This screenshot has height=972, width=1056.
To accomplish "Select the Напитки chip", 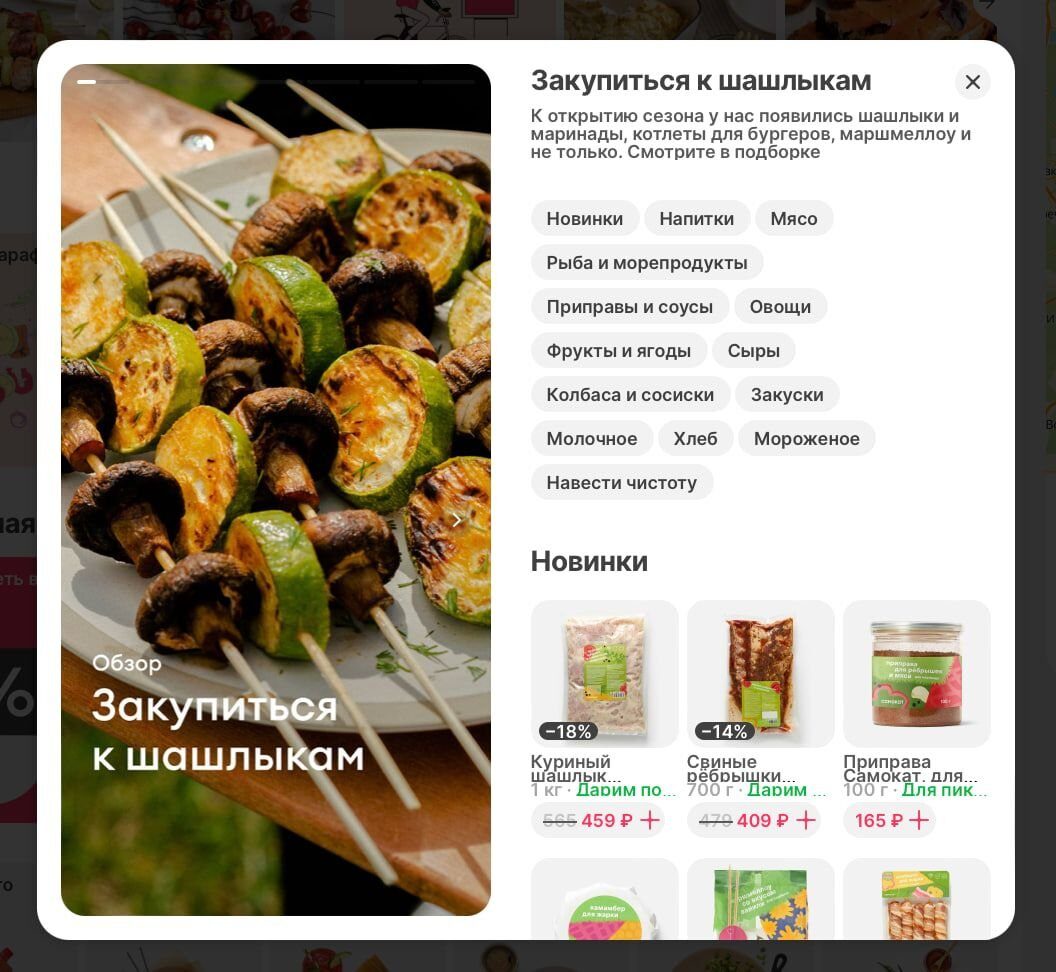I will (x=696, y=219).
